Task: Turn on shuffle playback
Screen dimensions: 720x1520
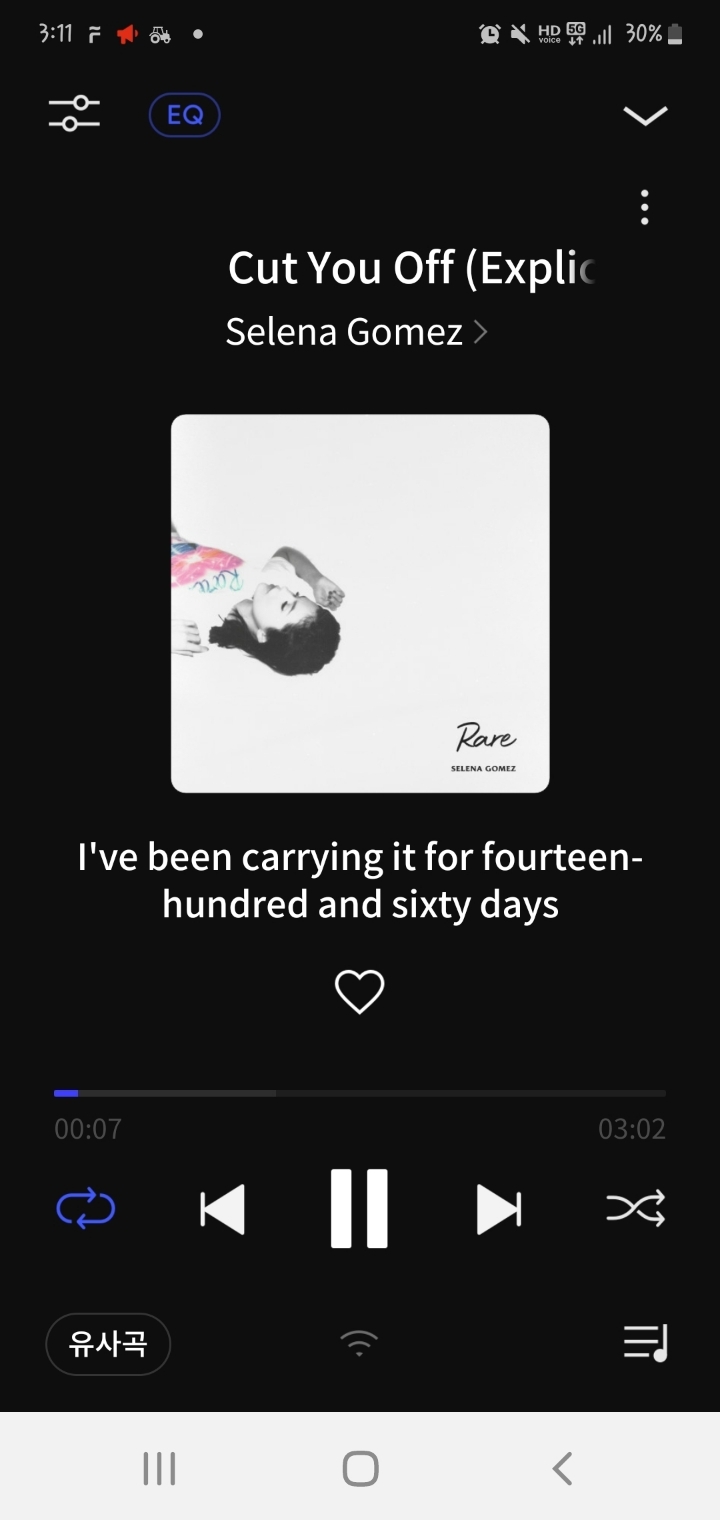Action: point(636,1210)
